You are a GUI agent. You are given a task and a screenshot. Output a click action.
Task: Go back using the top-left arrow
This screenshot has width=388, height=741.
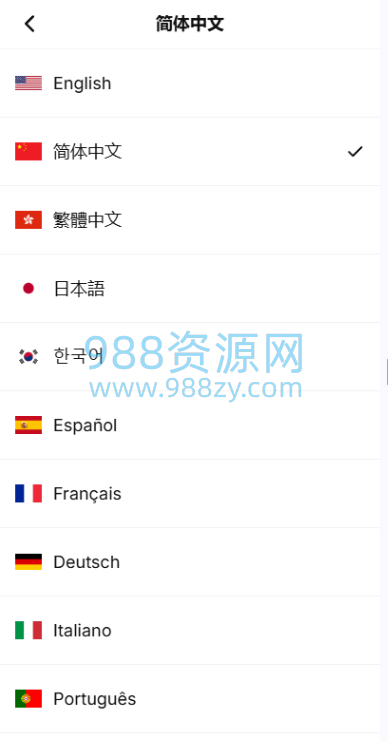[x=30, y=24]
